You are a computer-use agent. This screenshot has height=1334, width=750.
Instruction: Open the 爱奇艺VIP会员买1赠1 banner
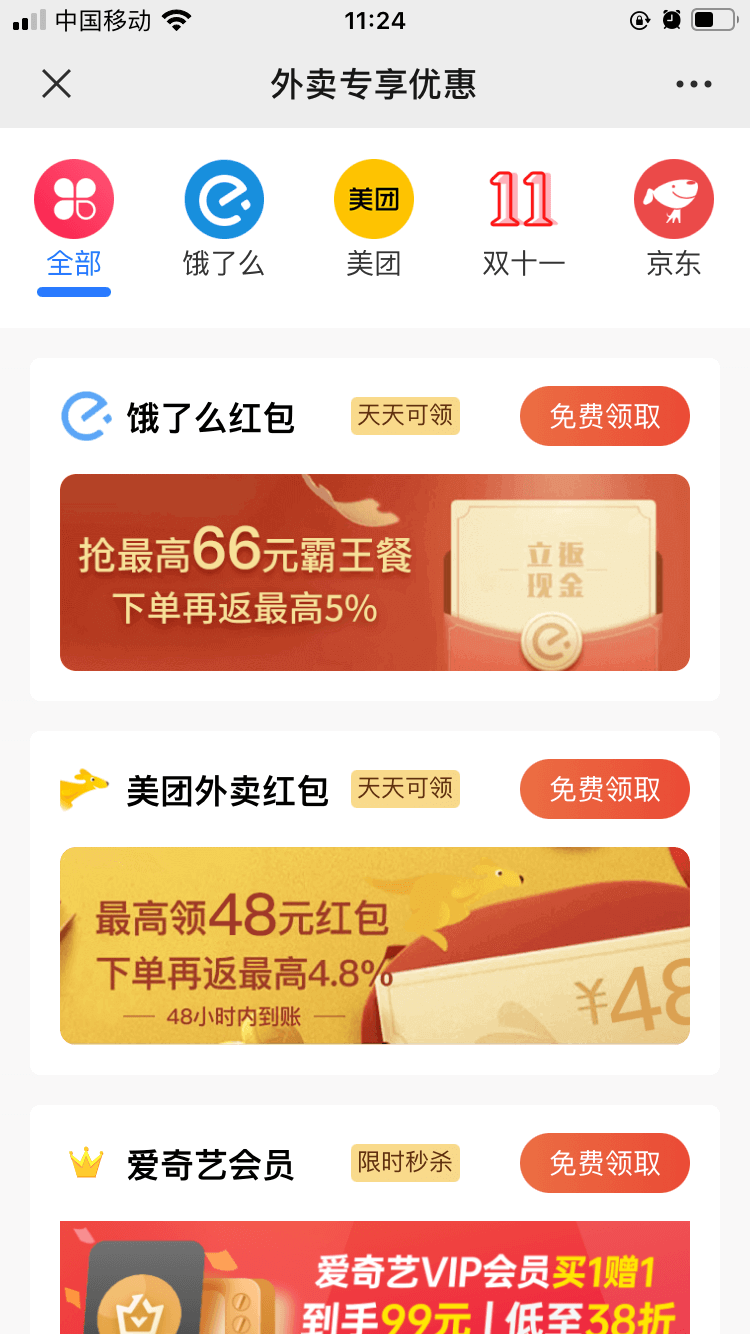[375, 1278]
